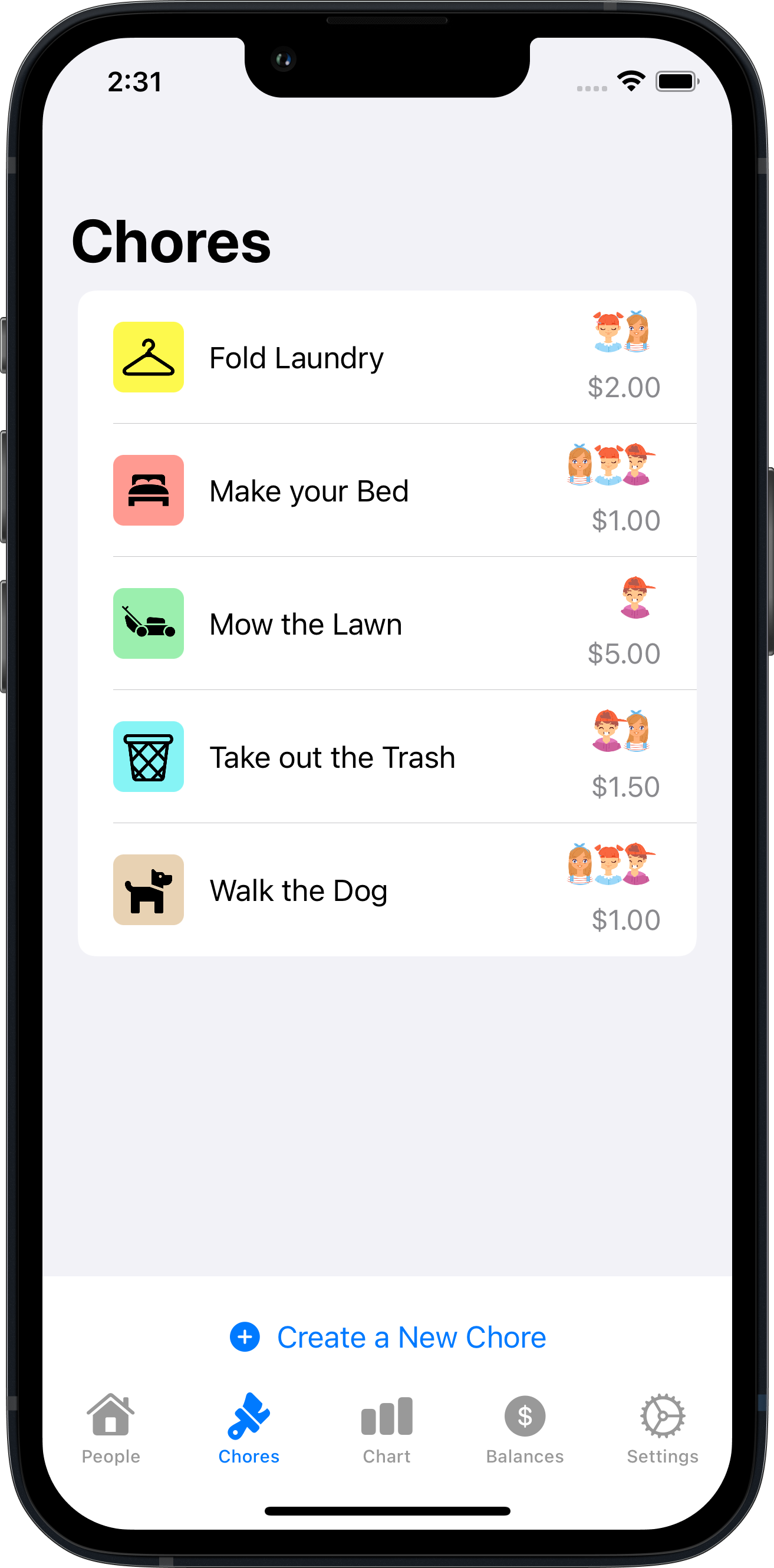The image size is (774, 1568).
Task: Switch to the People tab
Action: point(111,1428)
